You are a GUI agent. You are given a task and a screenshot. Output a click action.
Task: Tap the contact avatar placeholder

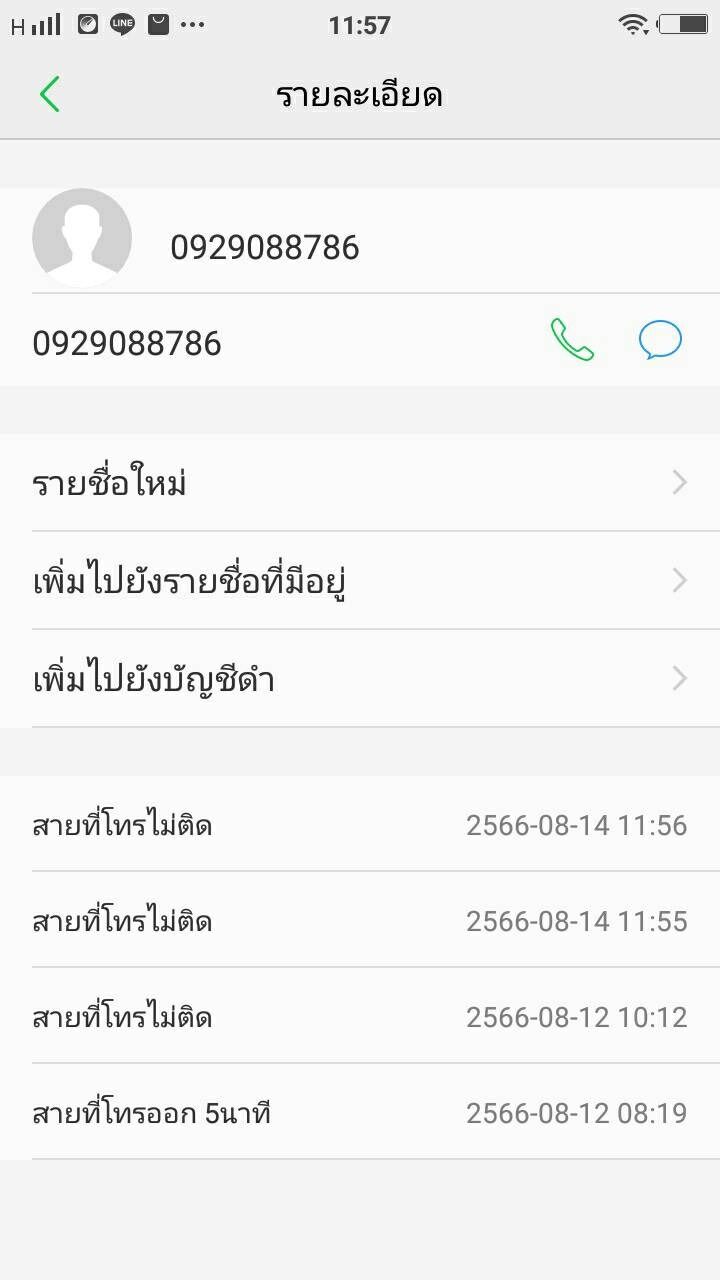pos(82,238)
